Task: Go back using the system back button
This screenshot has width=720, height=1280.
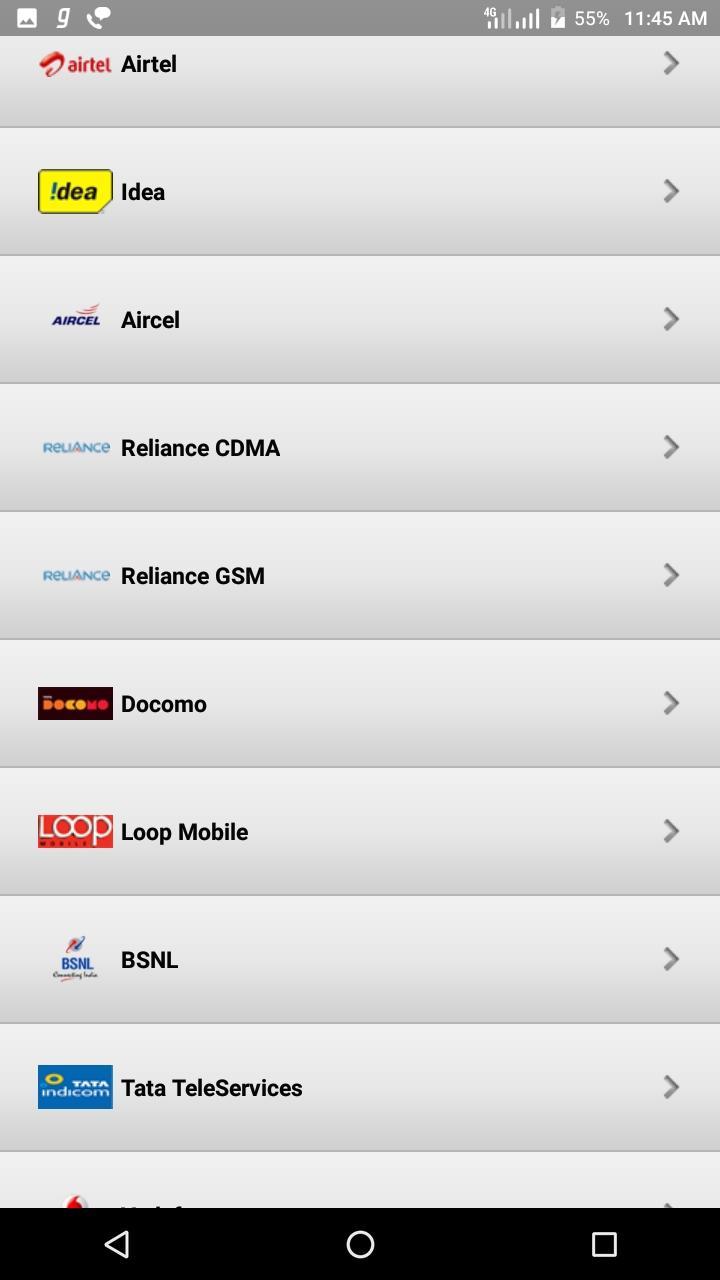Action: [x=117, y=1244]
